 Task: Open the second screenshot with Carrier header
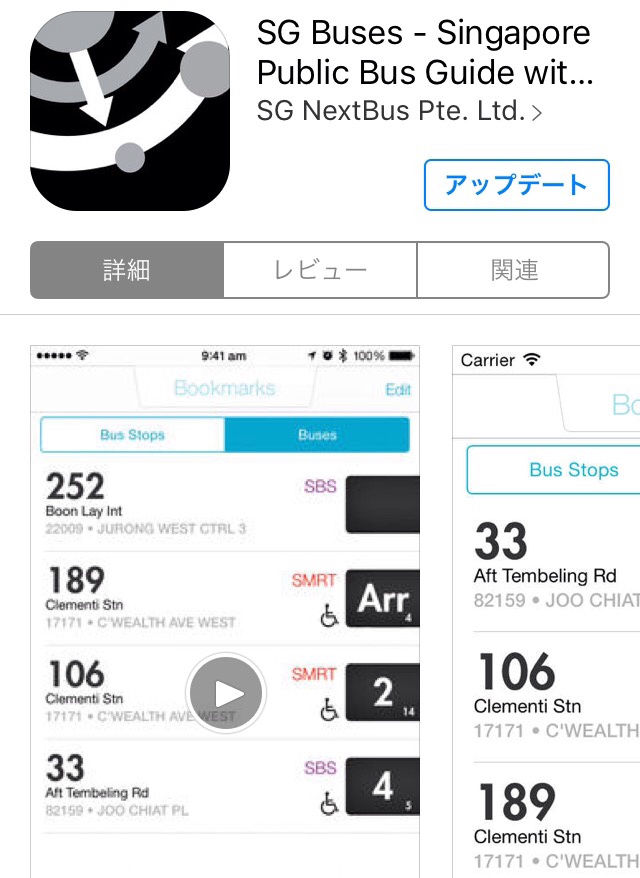pyautogui.click(x=548, y=610)
